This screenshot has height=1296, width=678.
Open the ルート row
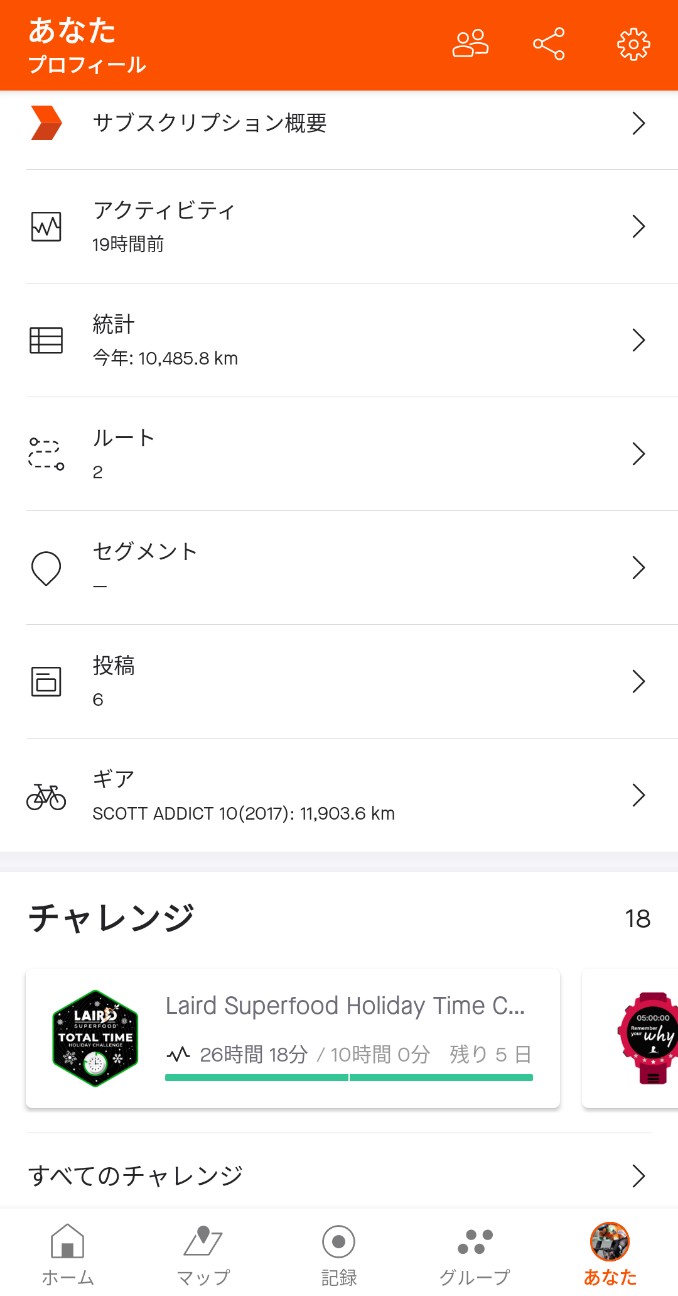pyautogui.click(x=339, y=454)
